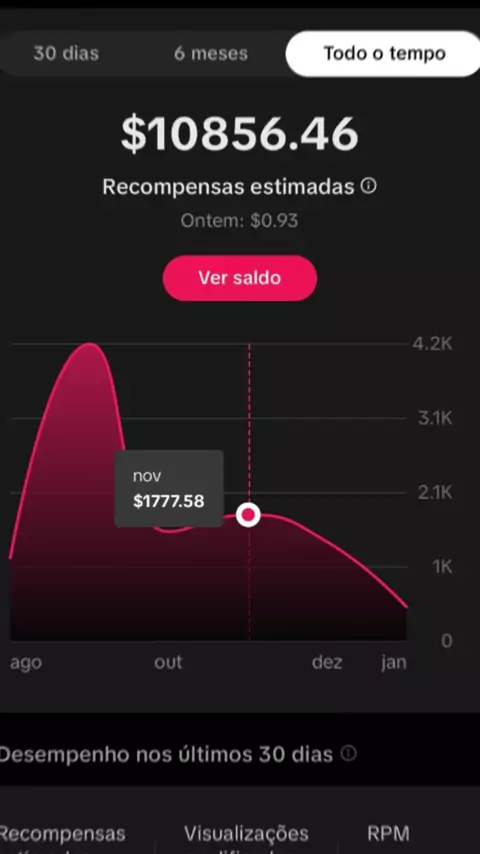Switch to the 30 dias range
This screenshot has width=480, height=854.
click(66, 53)
